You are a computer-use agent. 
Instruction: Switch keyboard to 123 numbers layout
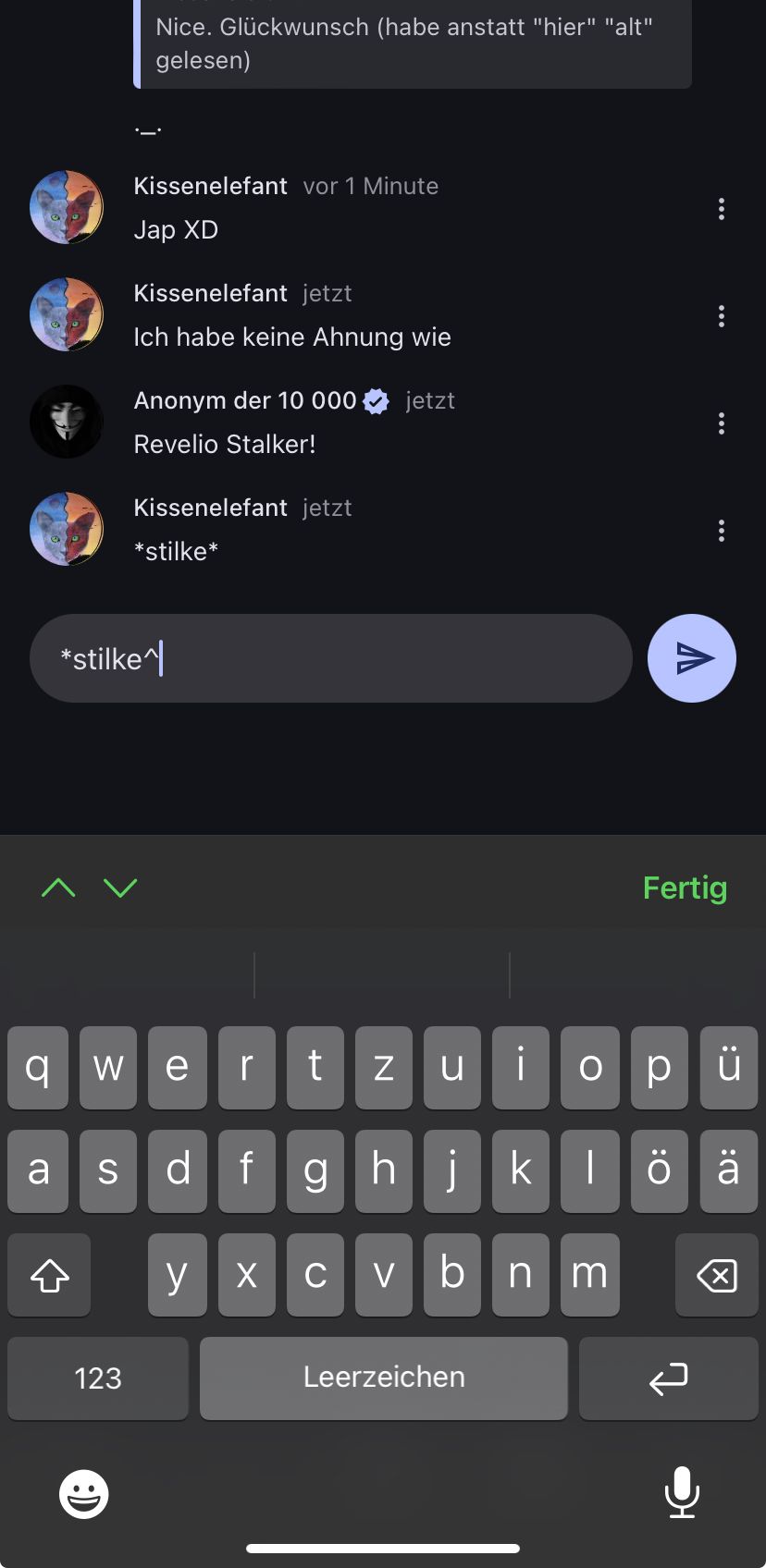tap(98, 1378)
